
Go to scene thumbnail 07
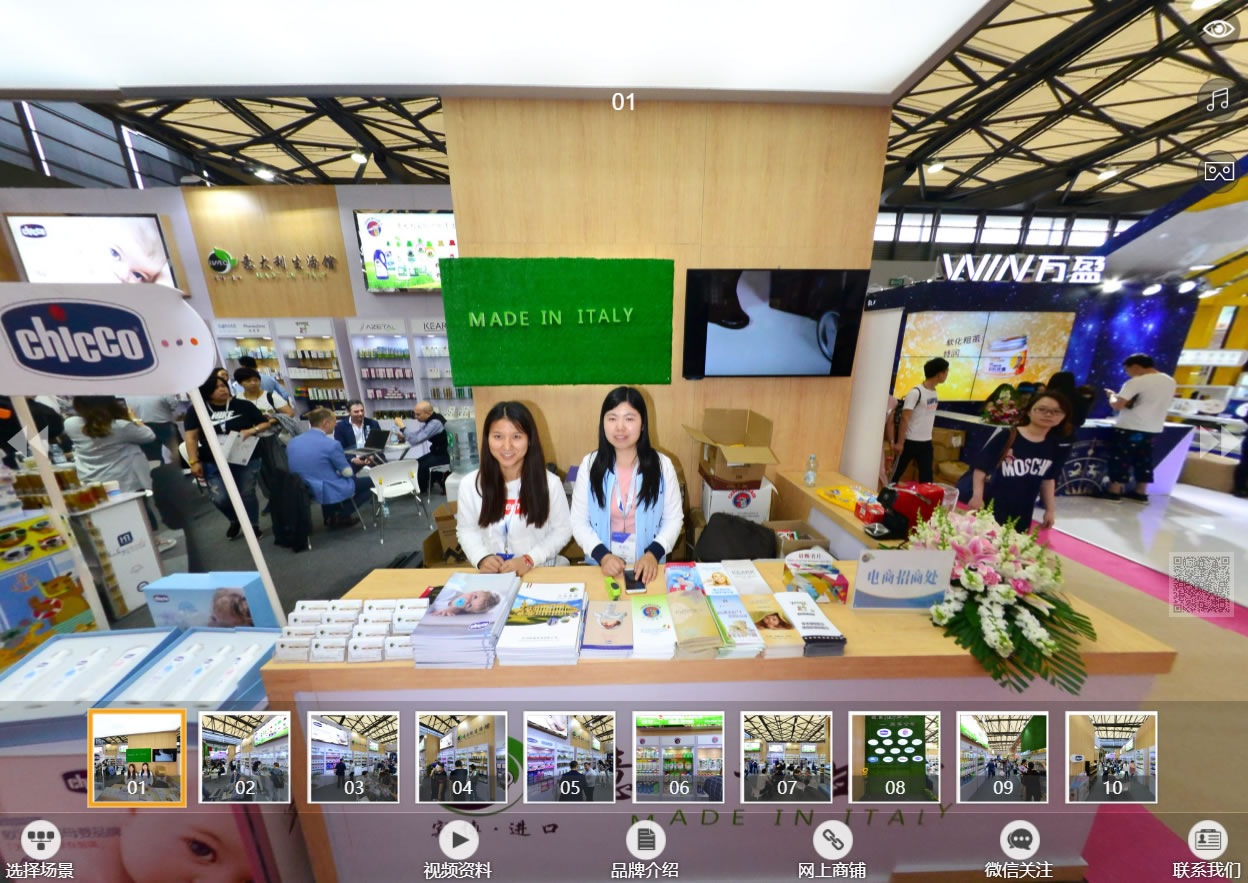787,757
